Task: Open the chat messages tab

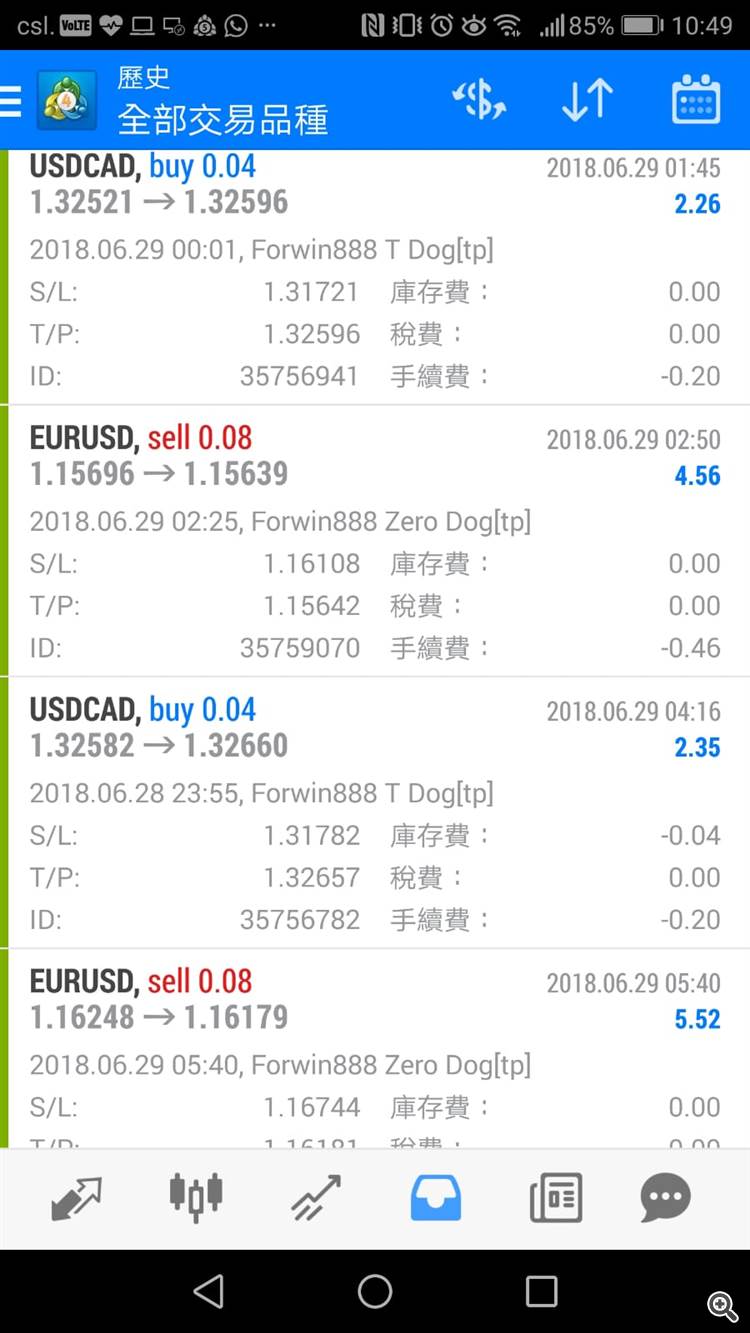Action: (x=665, y=1197)
